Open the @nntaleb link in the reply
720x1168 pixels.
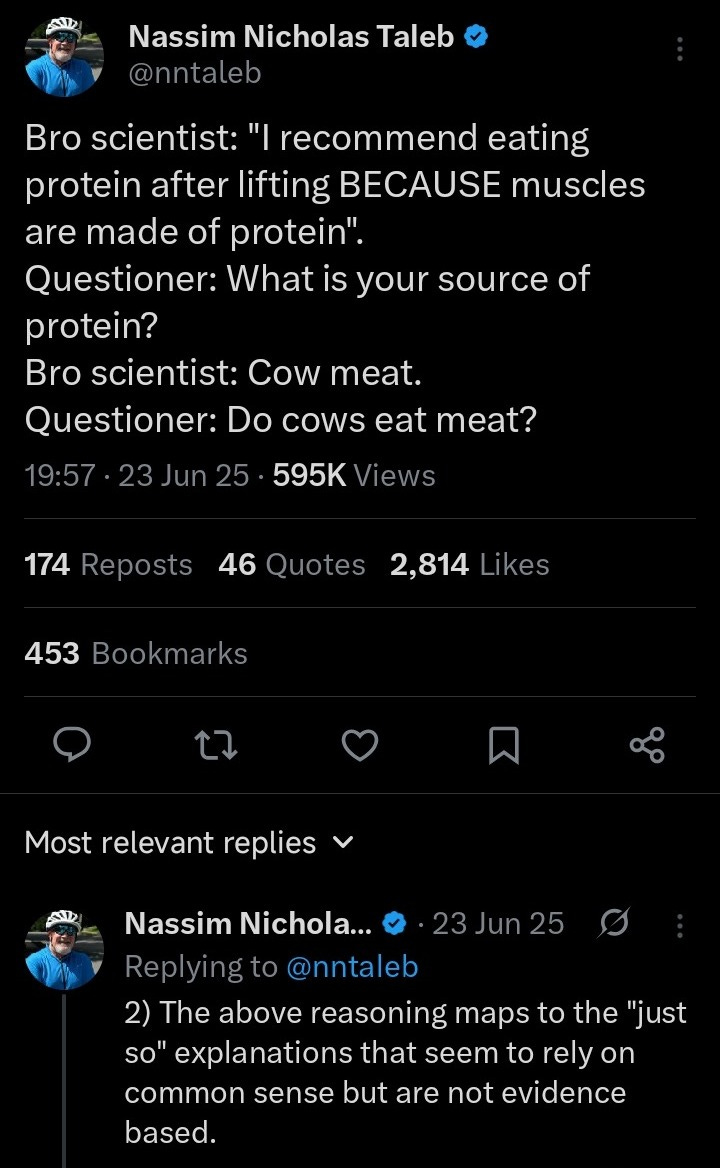pyautogui.click(x=352, y=966)
